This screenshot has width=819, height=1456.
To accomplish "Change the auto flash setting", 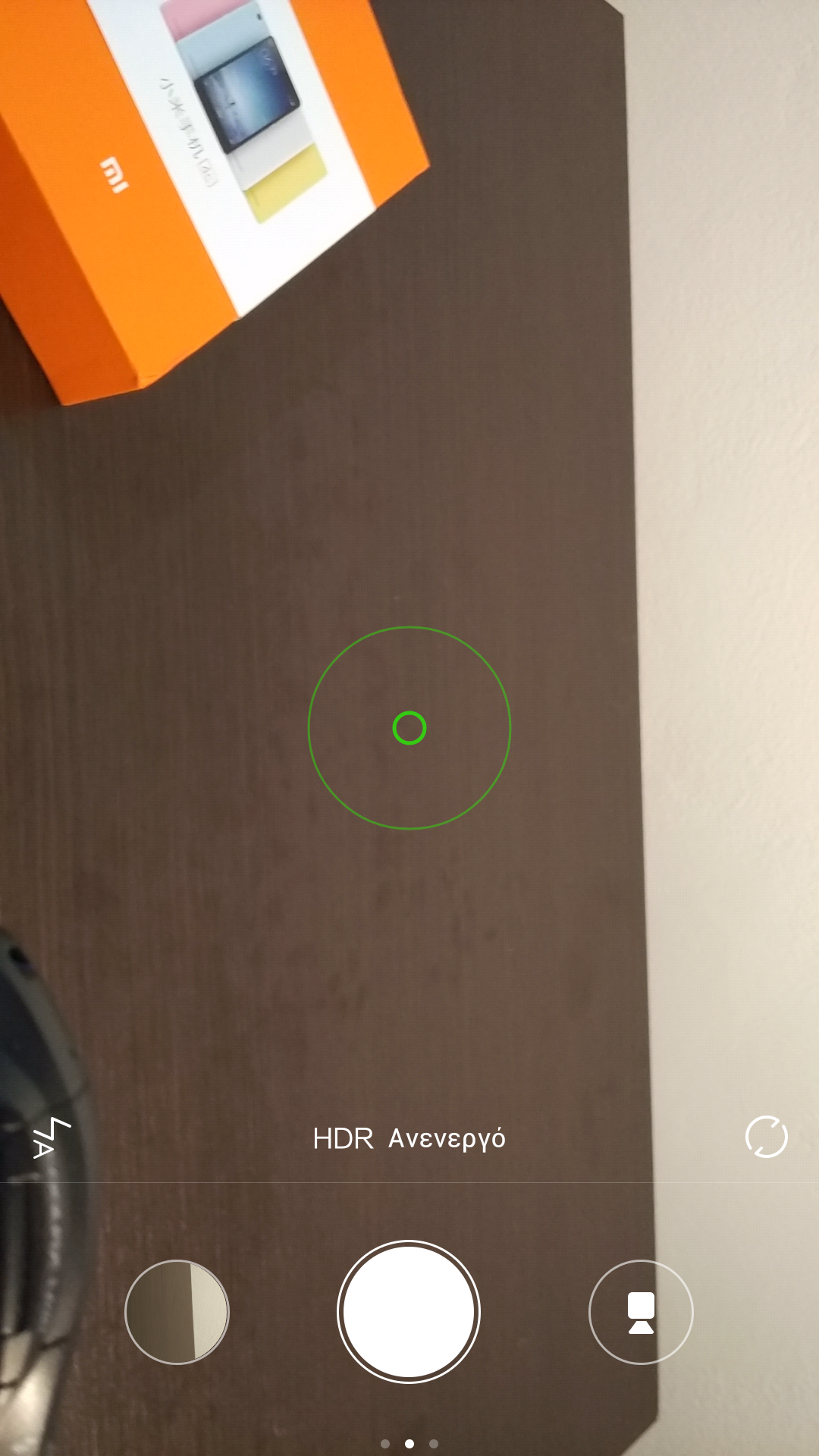I will 51,1137.
